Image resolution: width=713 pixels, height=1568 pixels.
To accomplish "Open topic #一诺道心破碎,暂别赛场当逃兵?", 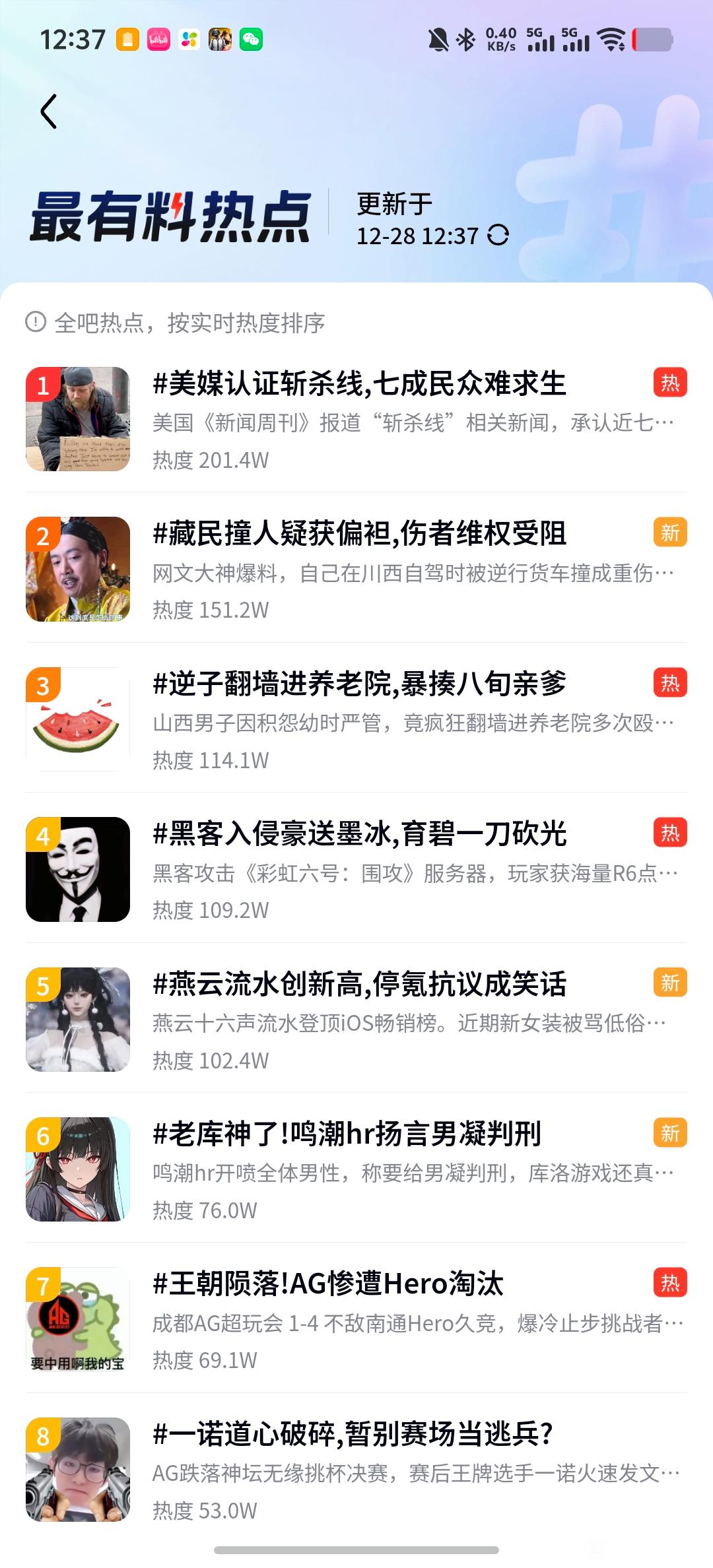I will 353,1434.
